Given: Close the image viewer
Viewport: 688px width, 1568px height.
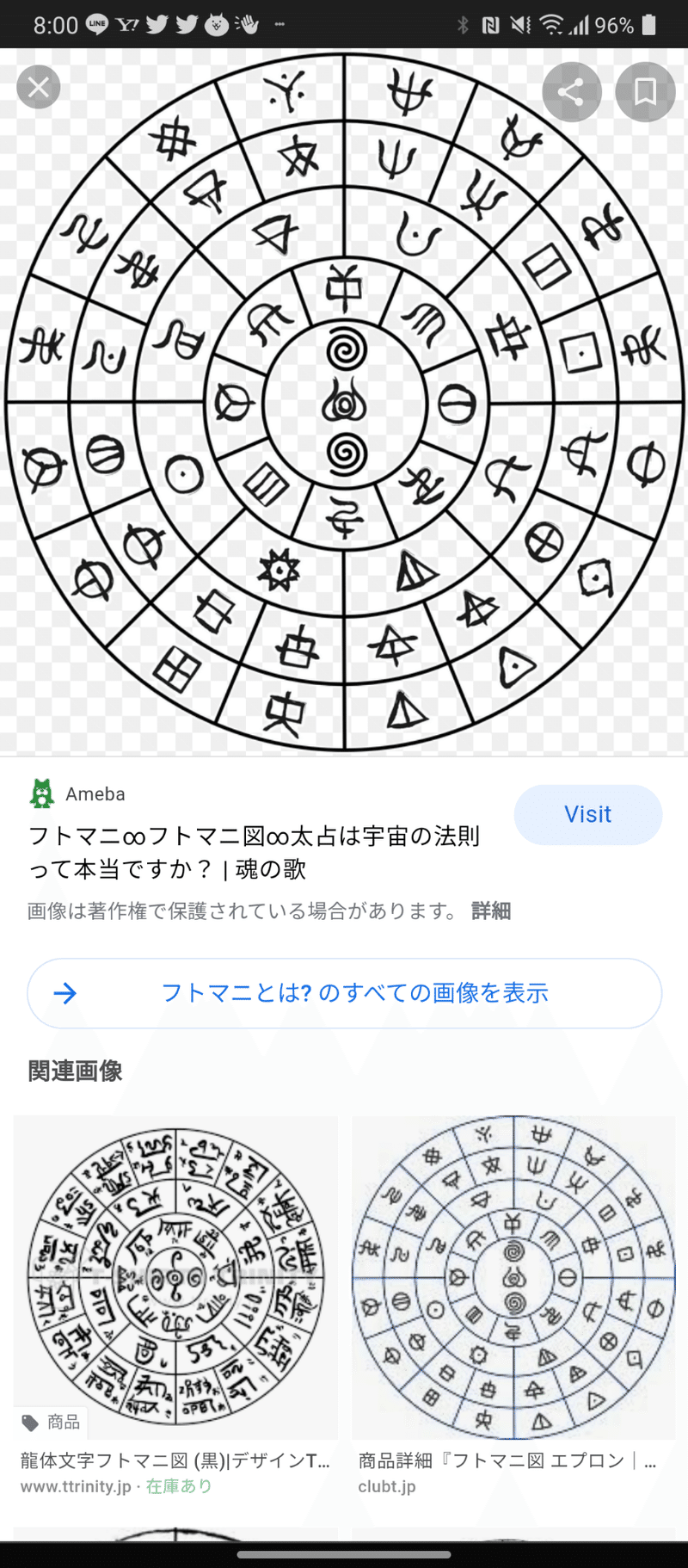Looking at the screenshot, I should (x=39, y=87).
